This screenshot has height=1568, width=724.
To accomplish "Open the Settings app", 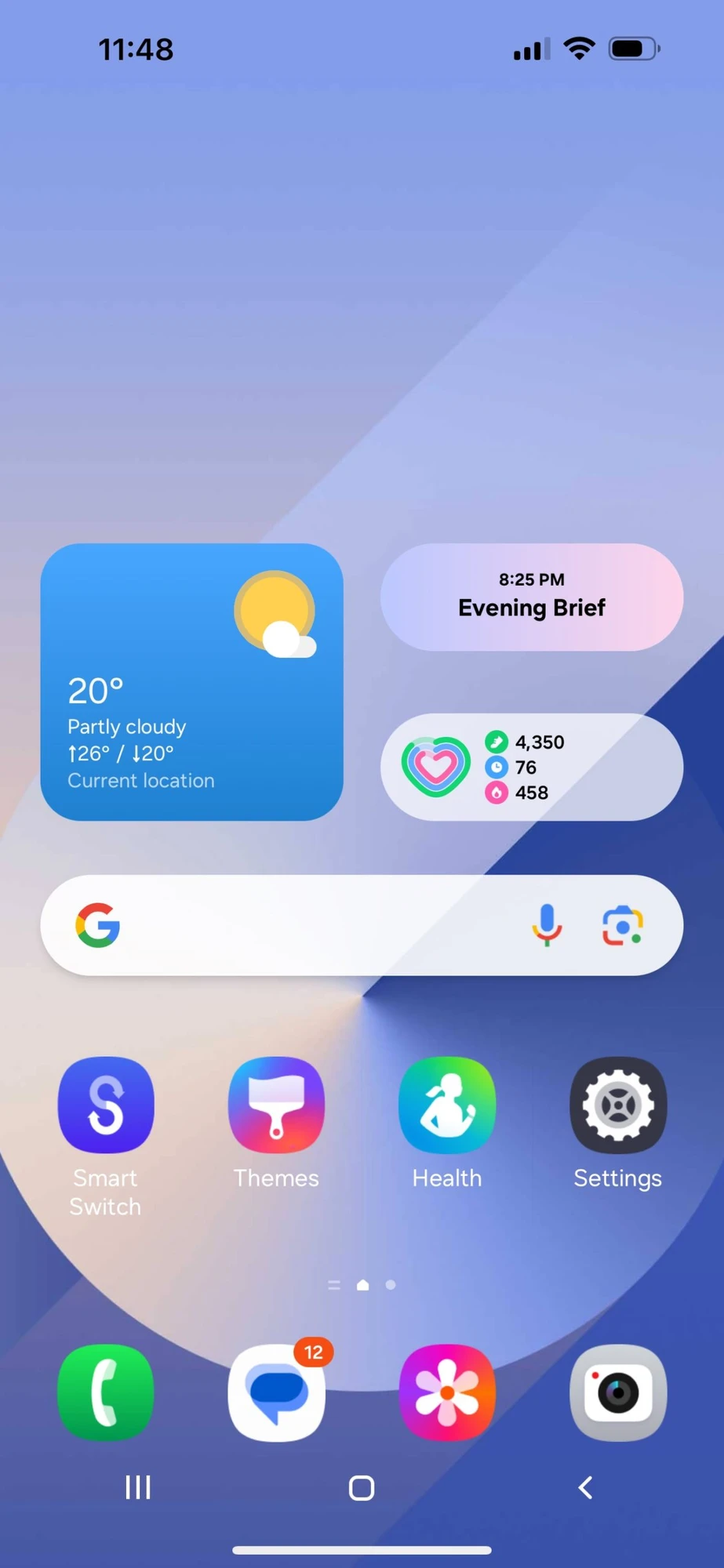I will [x=618, y=1105].
